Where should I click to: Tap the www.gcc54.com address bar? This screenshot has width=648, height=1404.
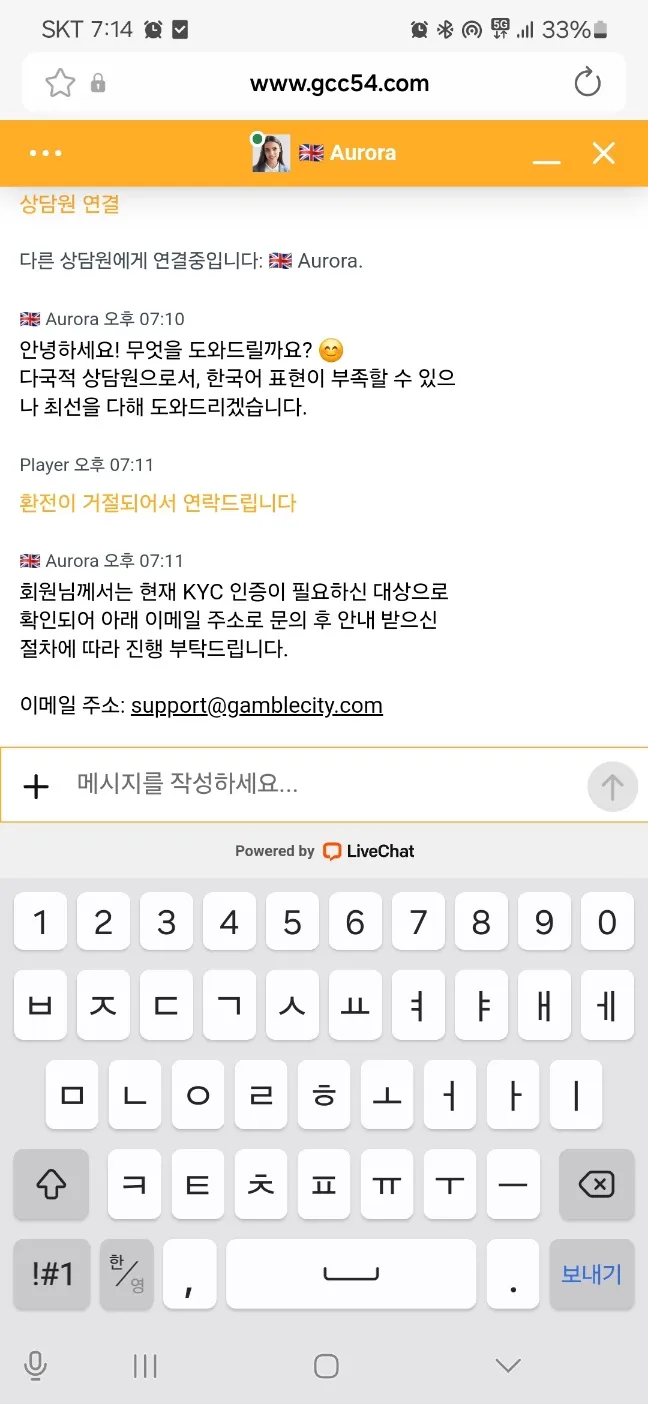coord(339,83)
